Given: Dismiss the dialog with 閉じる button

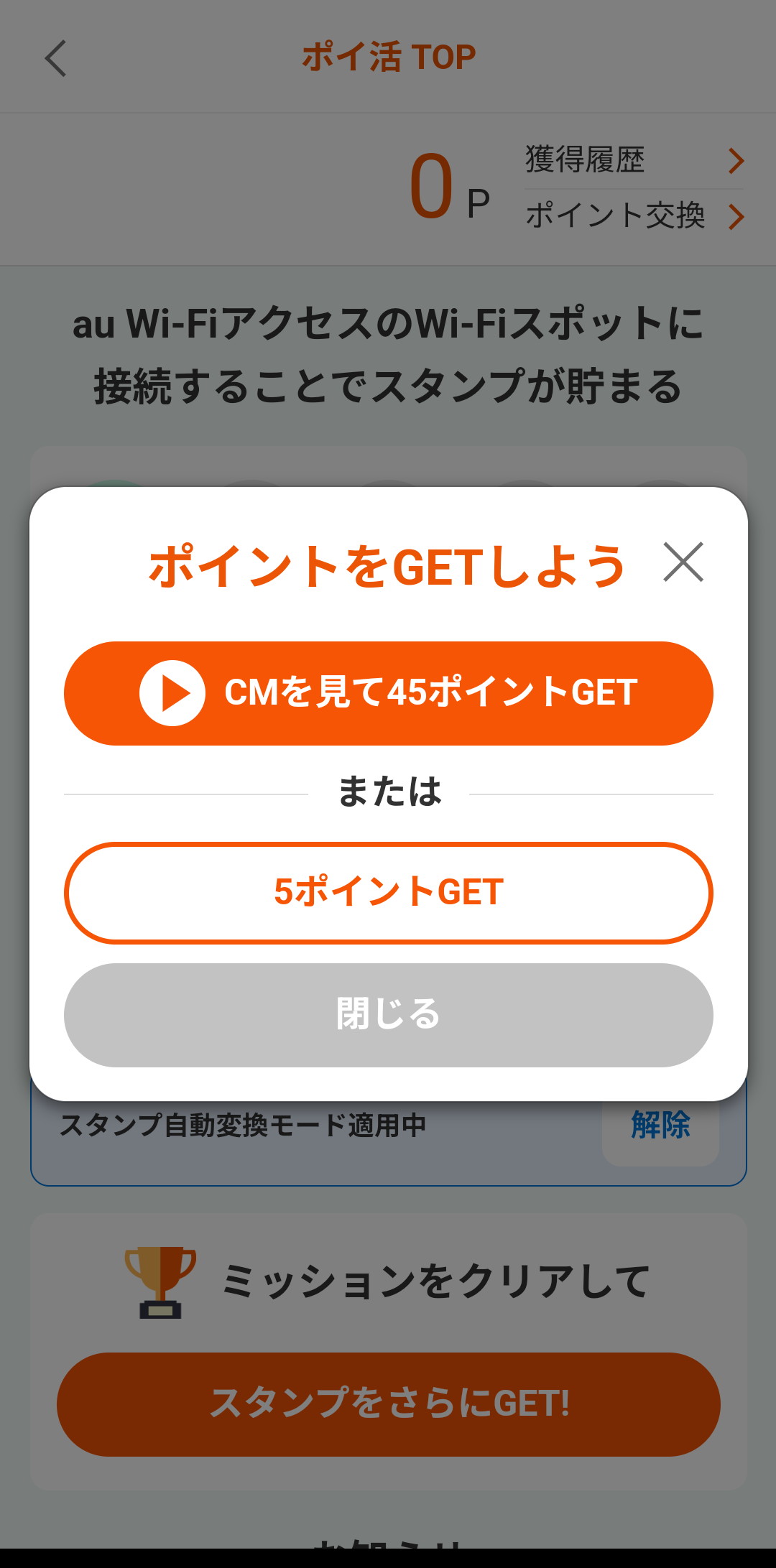Looking at the screenshot, I should coord(388,1015).
